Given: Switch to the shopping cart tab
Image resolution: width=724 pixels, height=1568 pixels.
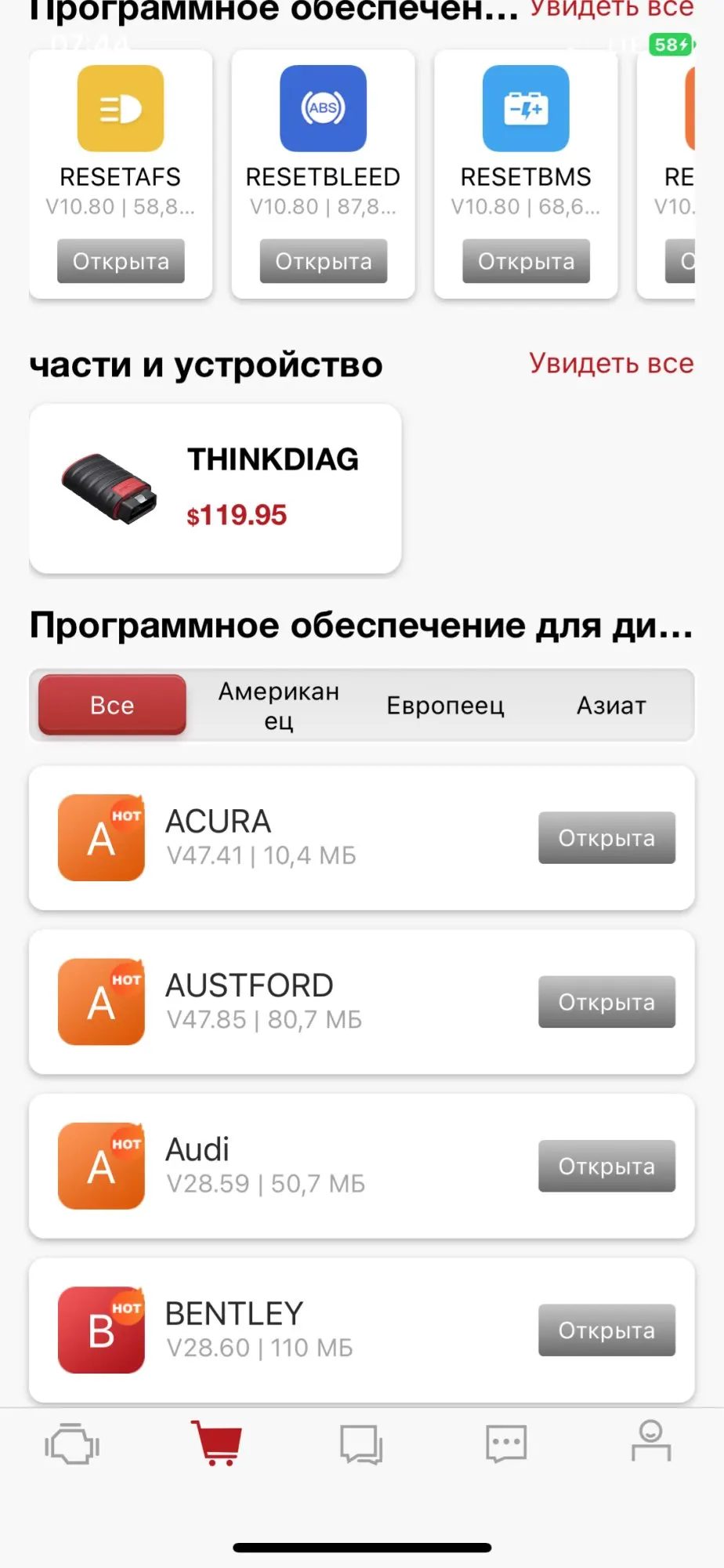Looking at the screenshot, I should [217, 1443].
